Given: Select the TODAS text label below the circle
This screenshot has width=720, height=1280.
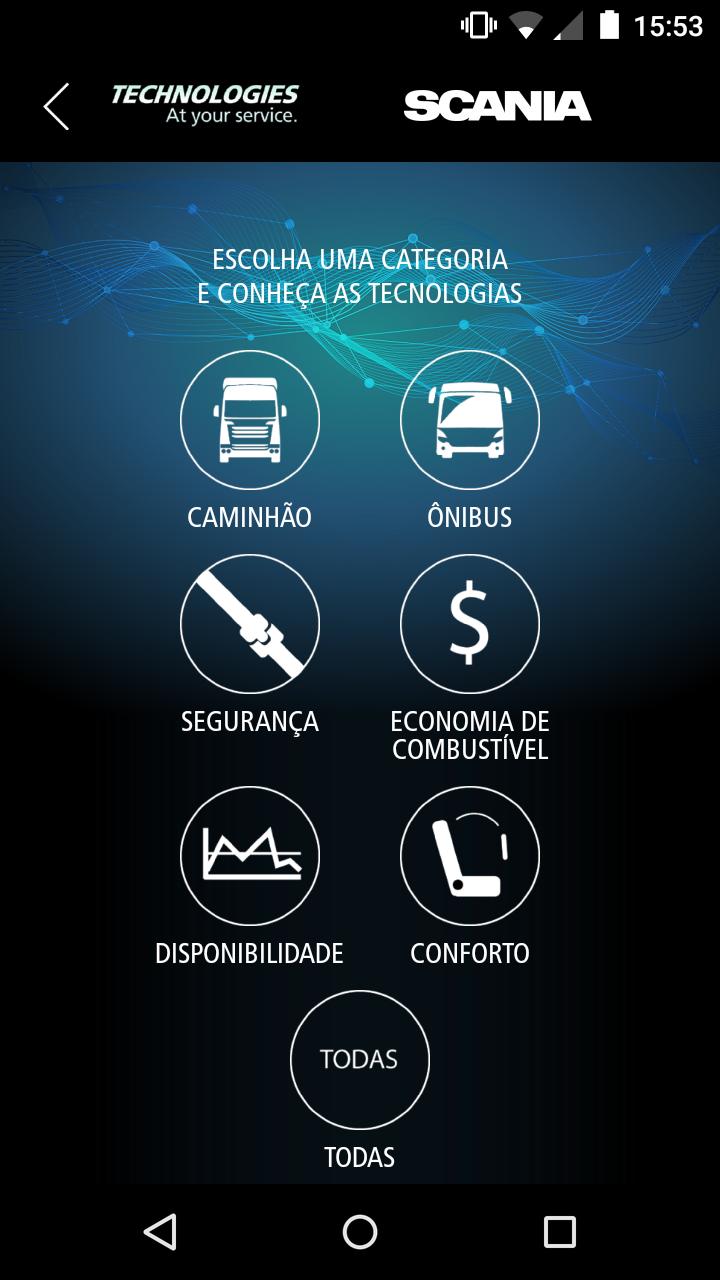Looking at the screenshot, I should pos(360,1157).
